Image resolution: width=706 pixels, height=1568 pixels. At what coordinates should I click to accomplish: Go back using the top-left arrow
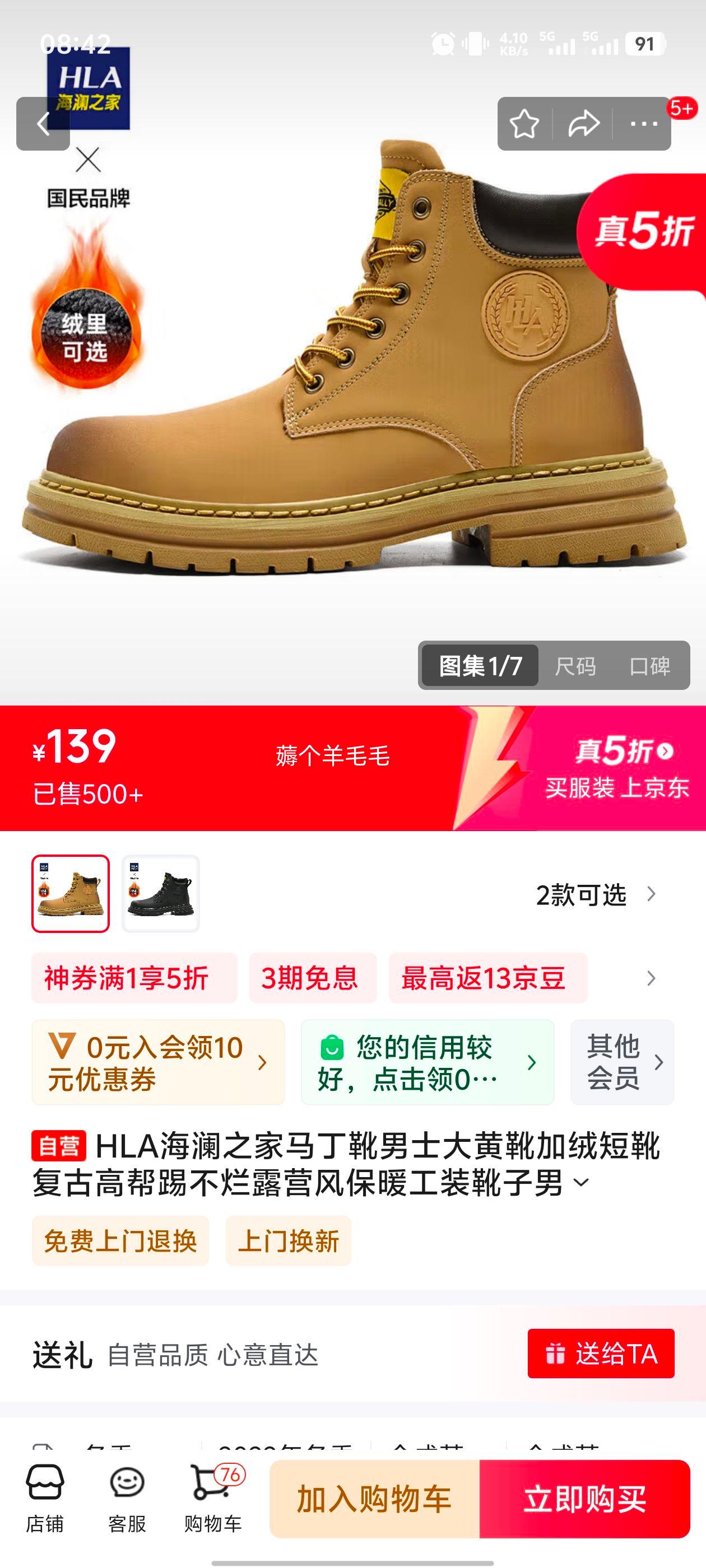point(43,124)
